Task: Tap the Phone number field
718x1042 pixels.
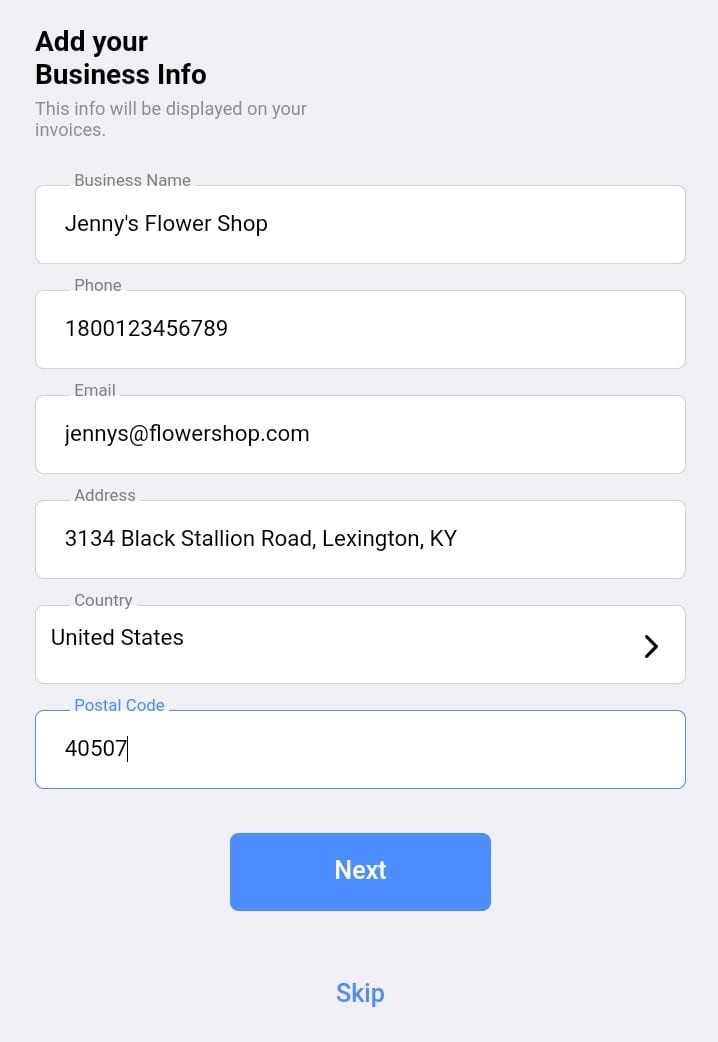Action: (x=360, y=329)
